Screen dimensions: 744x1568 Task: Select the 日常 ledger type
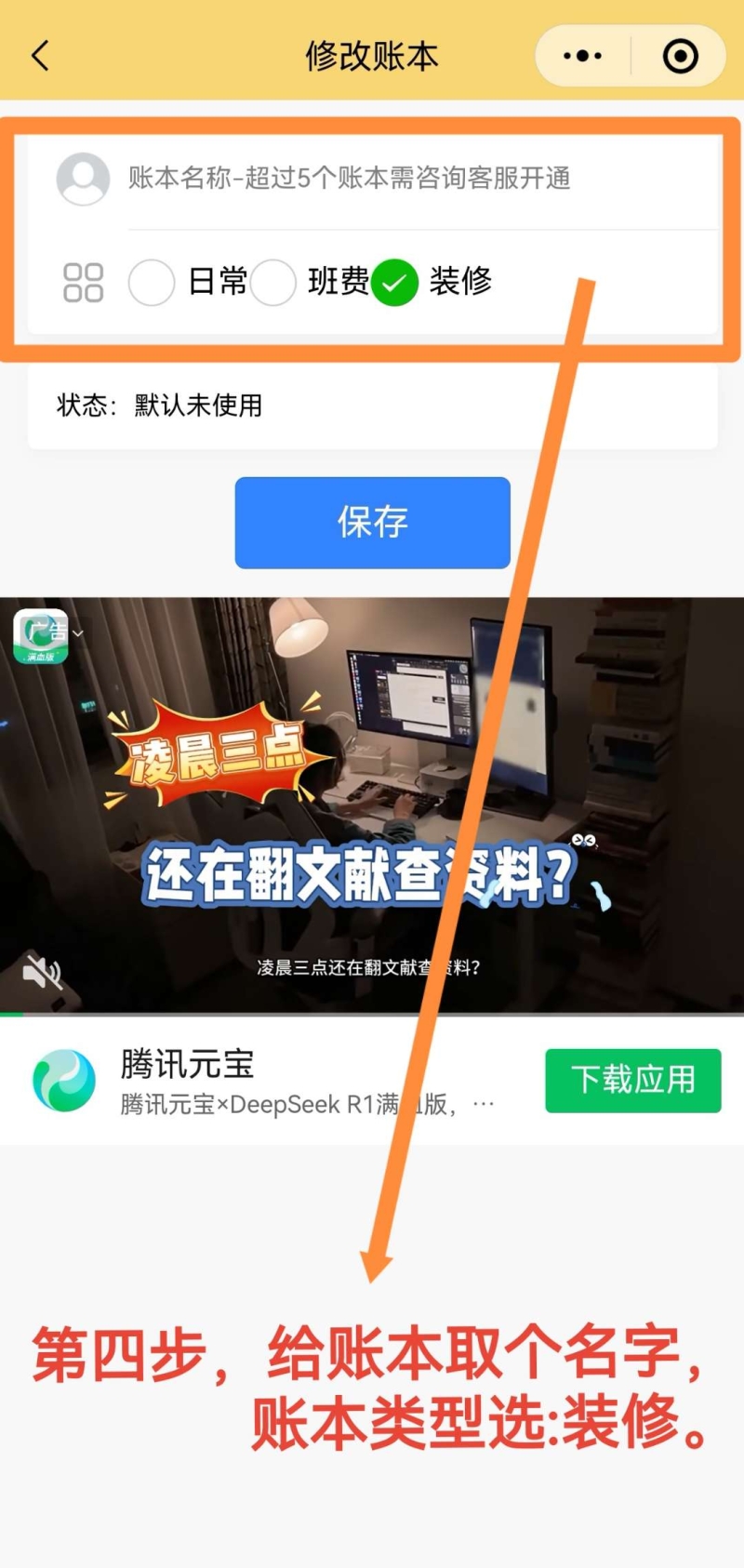[152, 282]
